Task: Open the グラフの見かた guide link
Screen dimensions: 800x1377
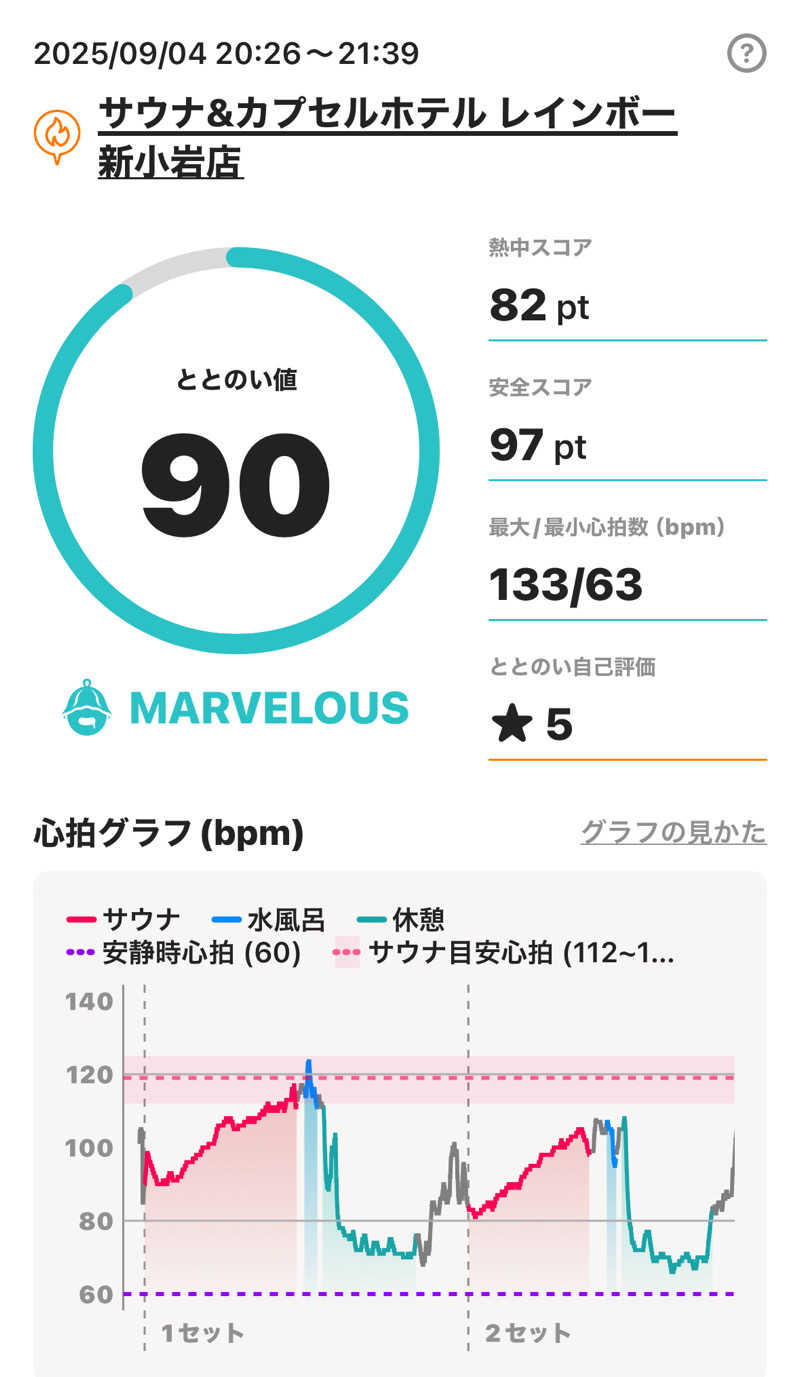Action: click(673, 832)
